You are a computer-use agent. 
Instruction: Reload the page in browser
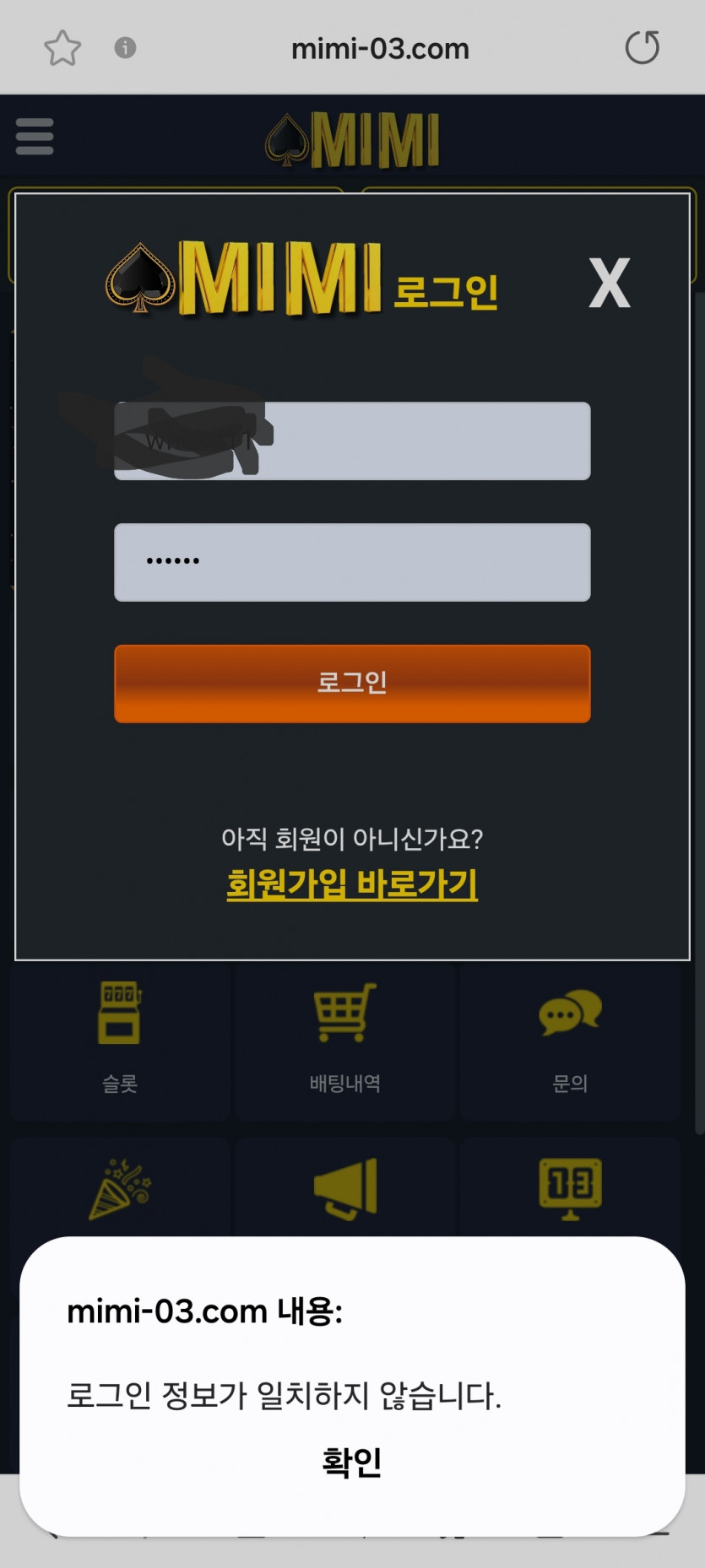coord(642,48)
